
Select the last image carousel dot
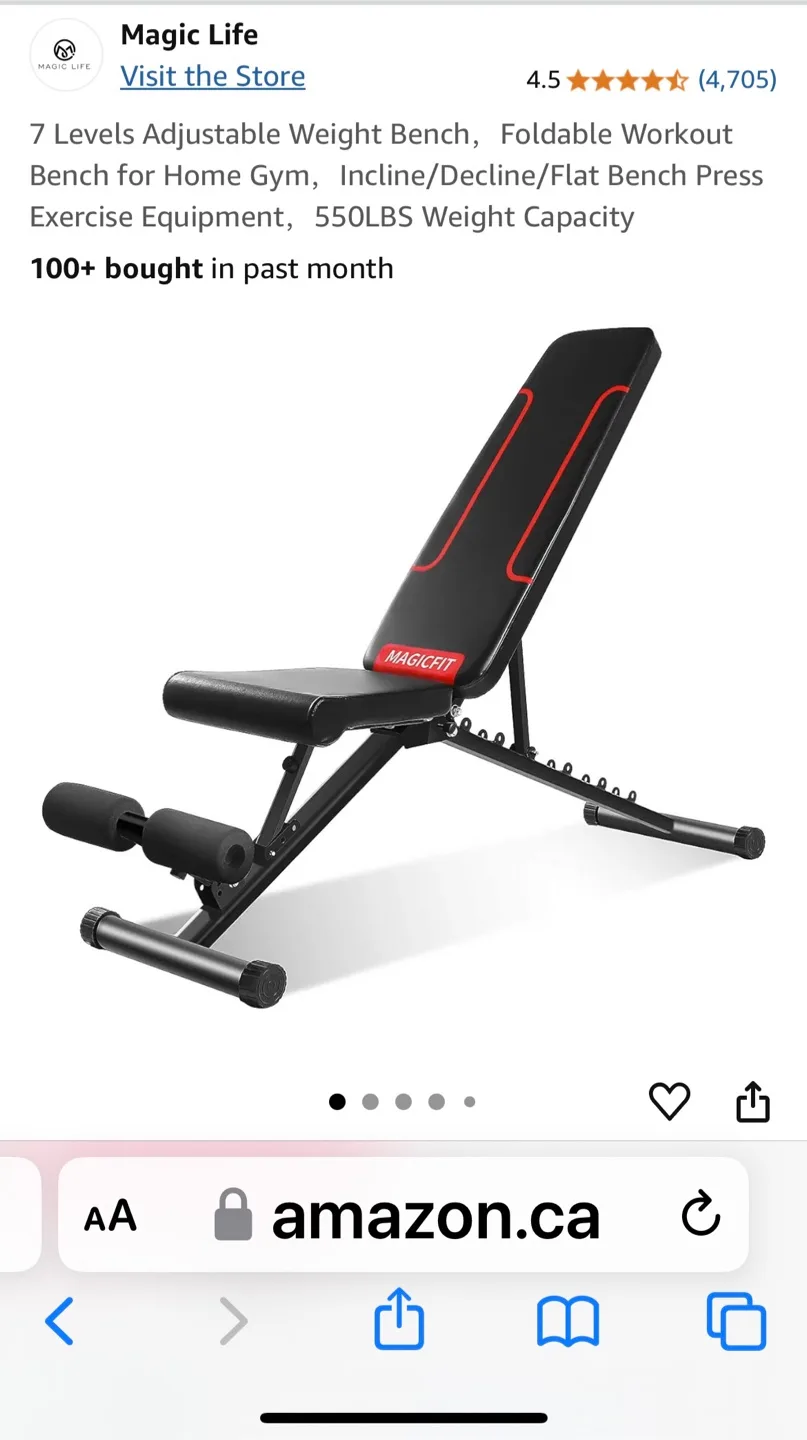469,1101
